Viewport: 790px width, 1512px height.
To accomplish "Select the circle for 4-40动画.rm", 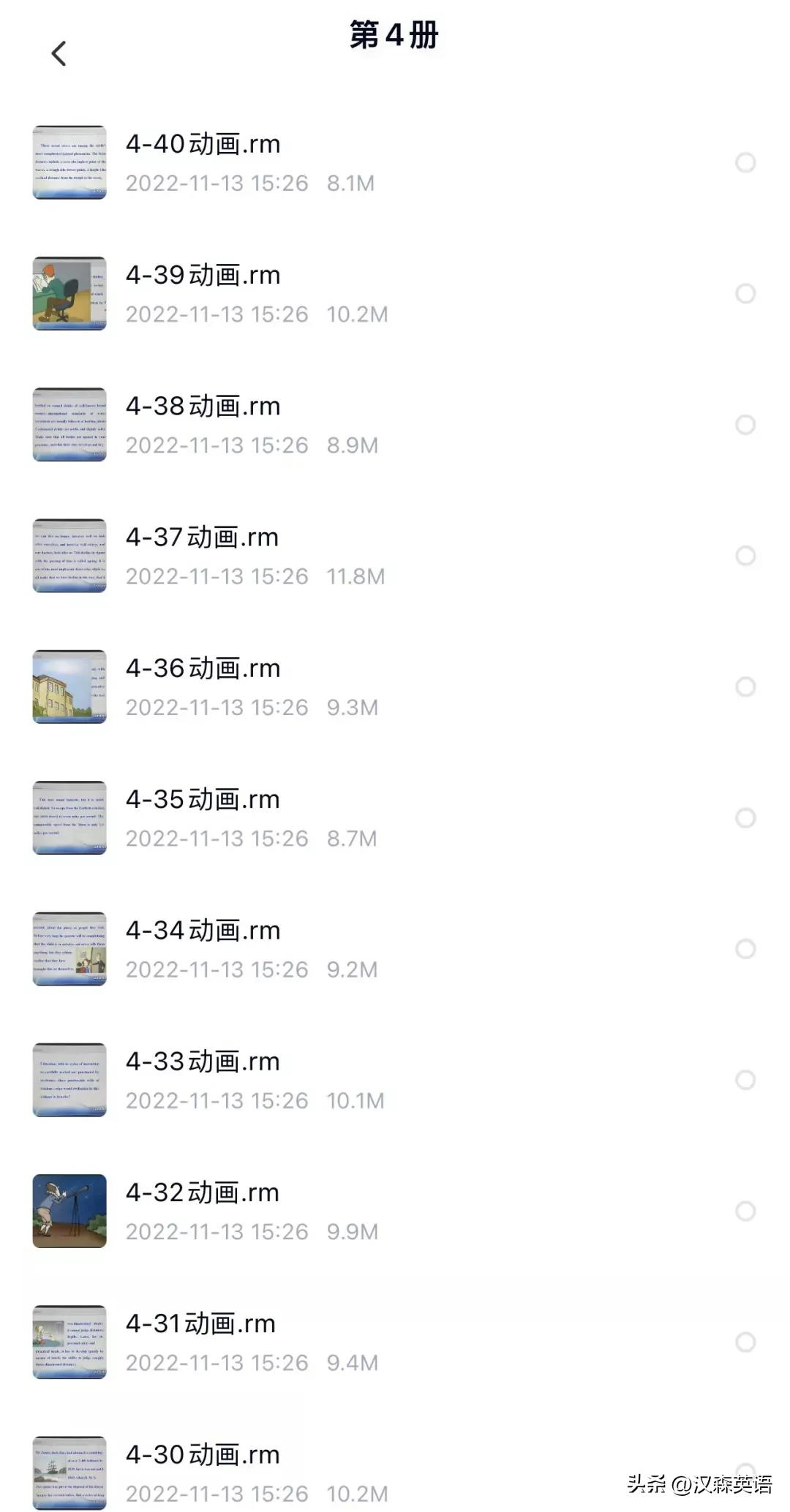I will [745, 162].
